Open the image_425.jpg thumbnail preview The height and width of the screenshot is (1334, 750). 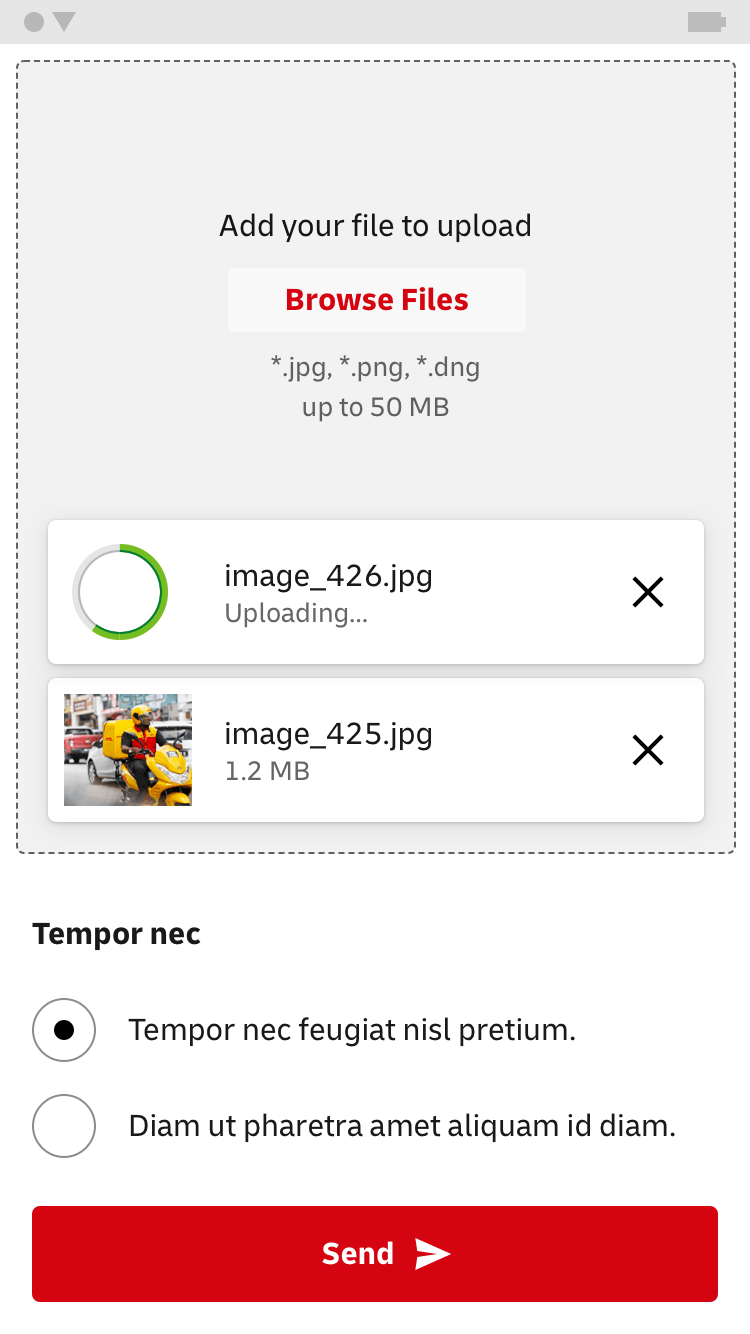click(x=128, y=750)
